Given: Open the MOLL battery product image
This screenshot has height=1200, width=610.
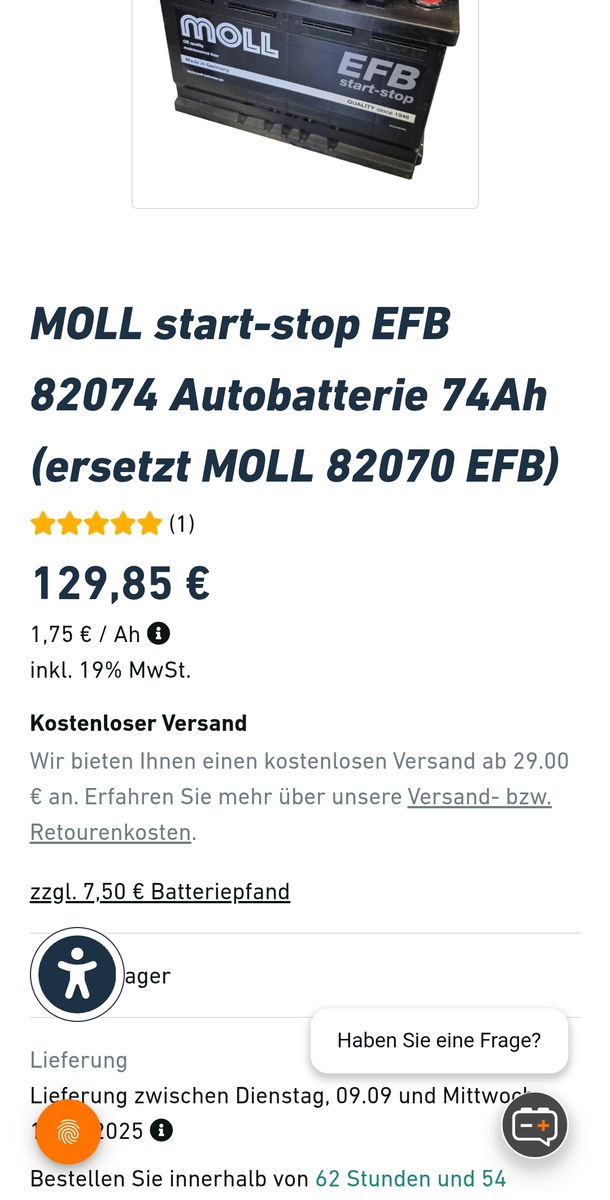Looking at the screenshot, I should 305,100.
